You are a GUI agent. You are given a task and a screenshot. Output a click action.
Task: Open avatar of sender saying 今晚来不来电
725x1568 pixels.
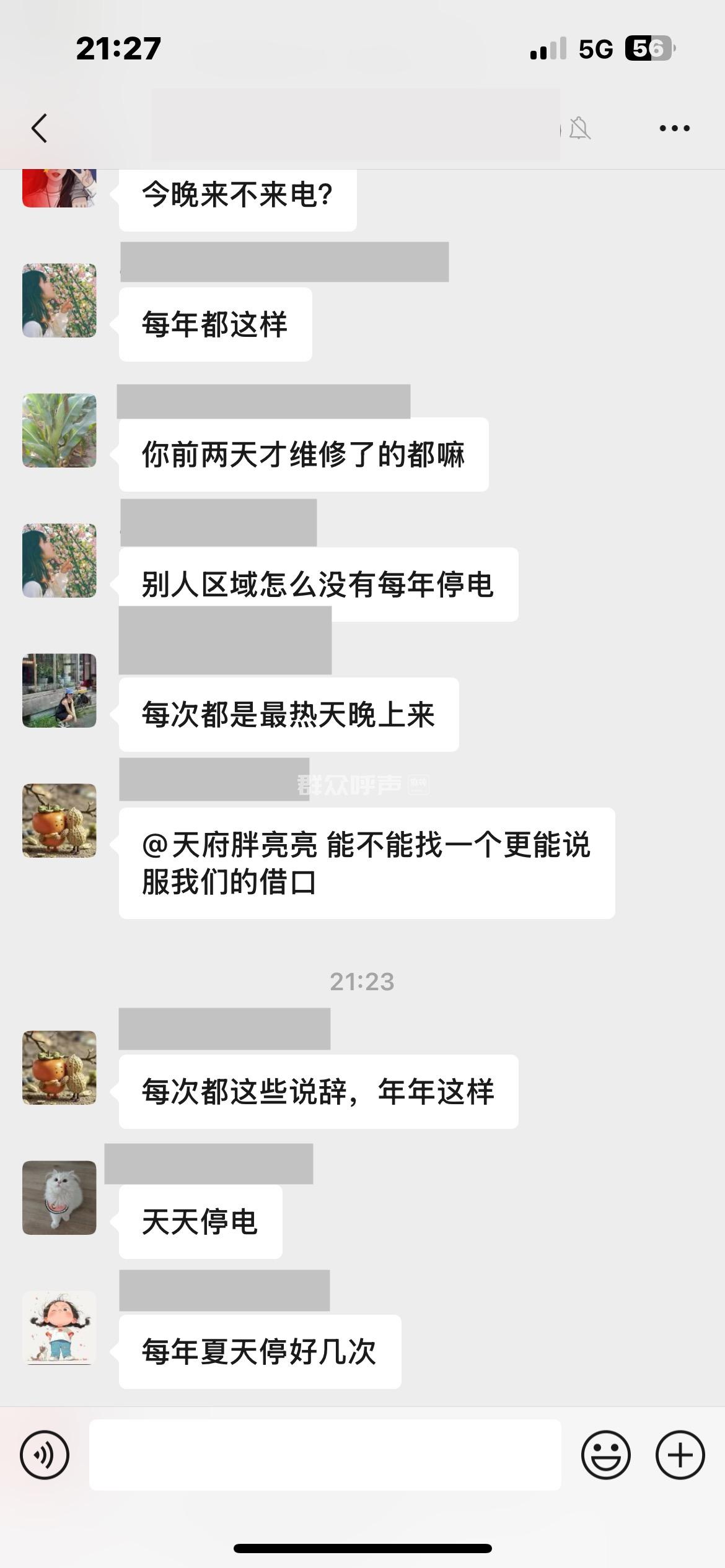coord(59,188)
